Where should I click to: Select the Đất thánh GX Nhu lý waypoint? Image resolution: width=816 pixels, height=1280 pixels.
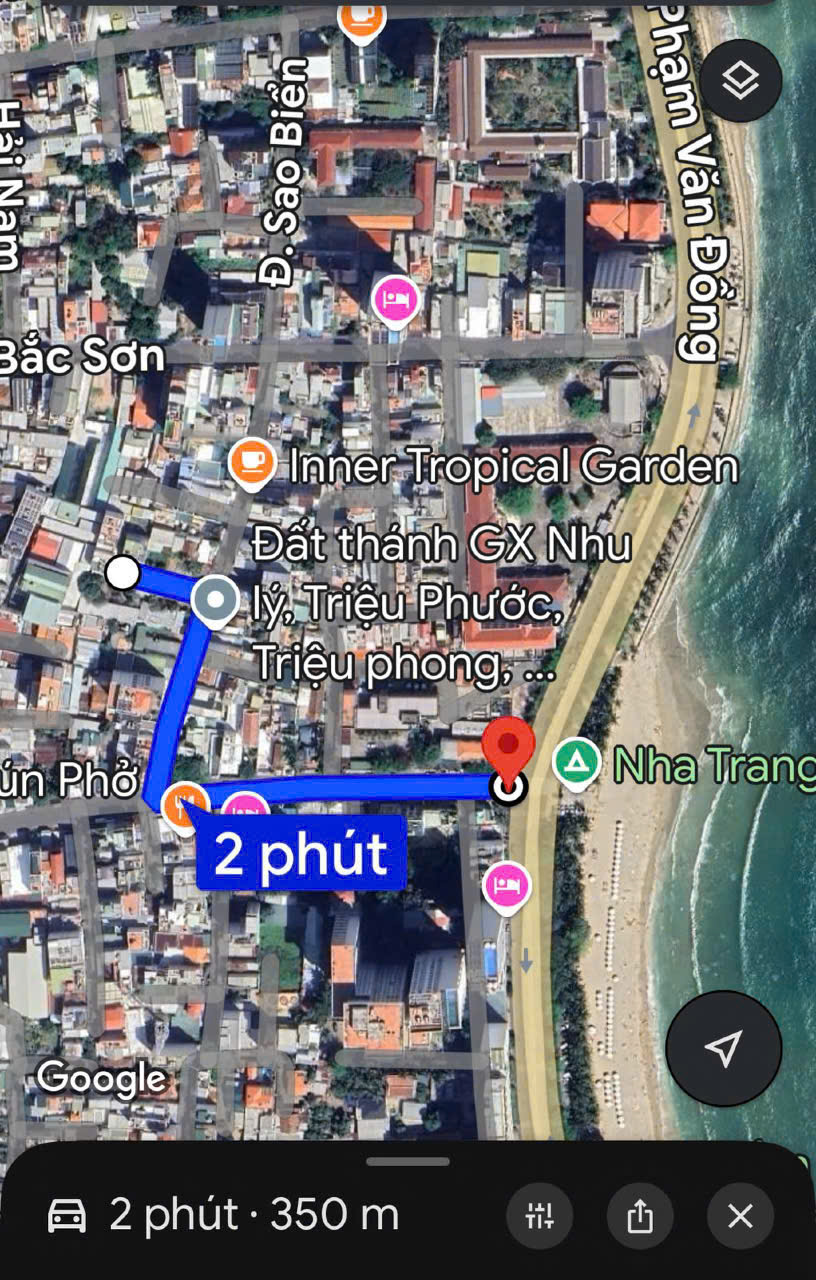pos(215,601)
